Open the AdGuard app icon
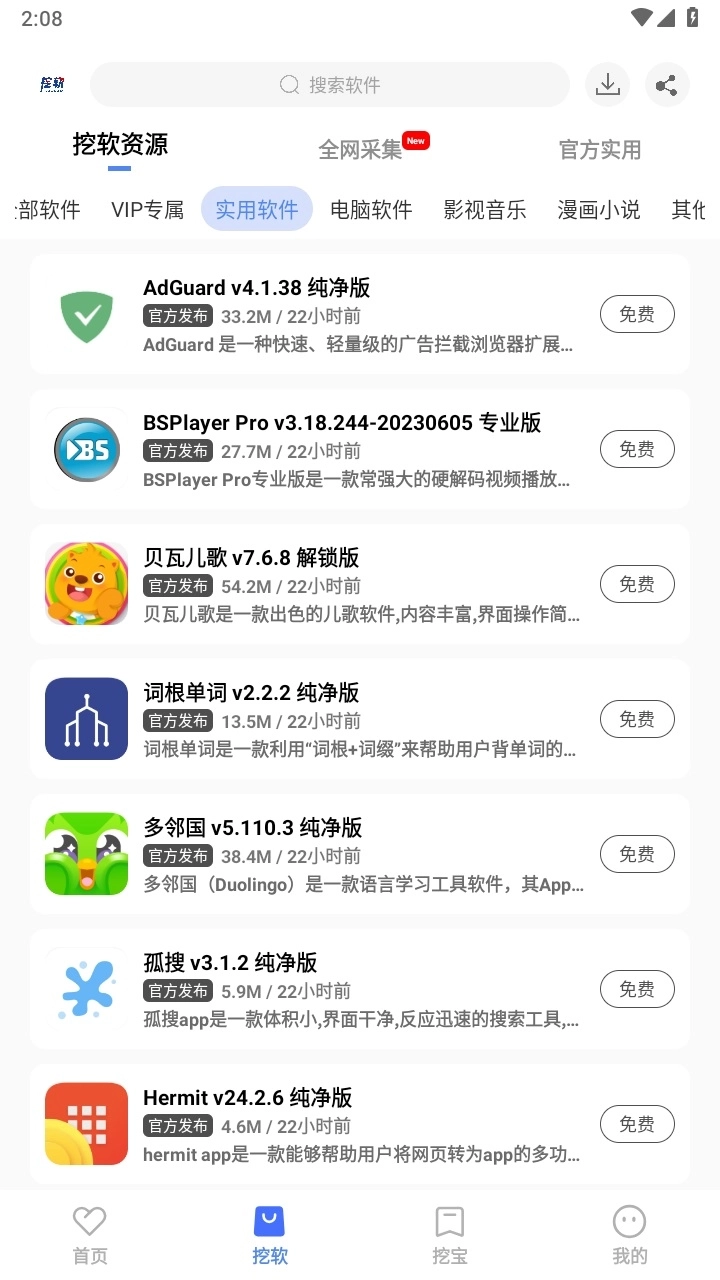This screenshot has width=720, height=1280. [86, 315]
